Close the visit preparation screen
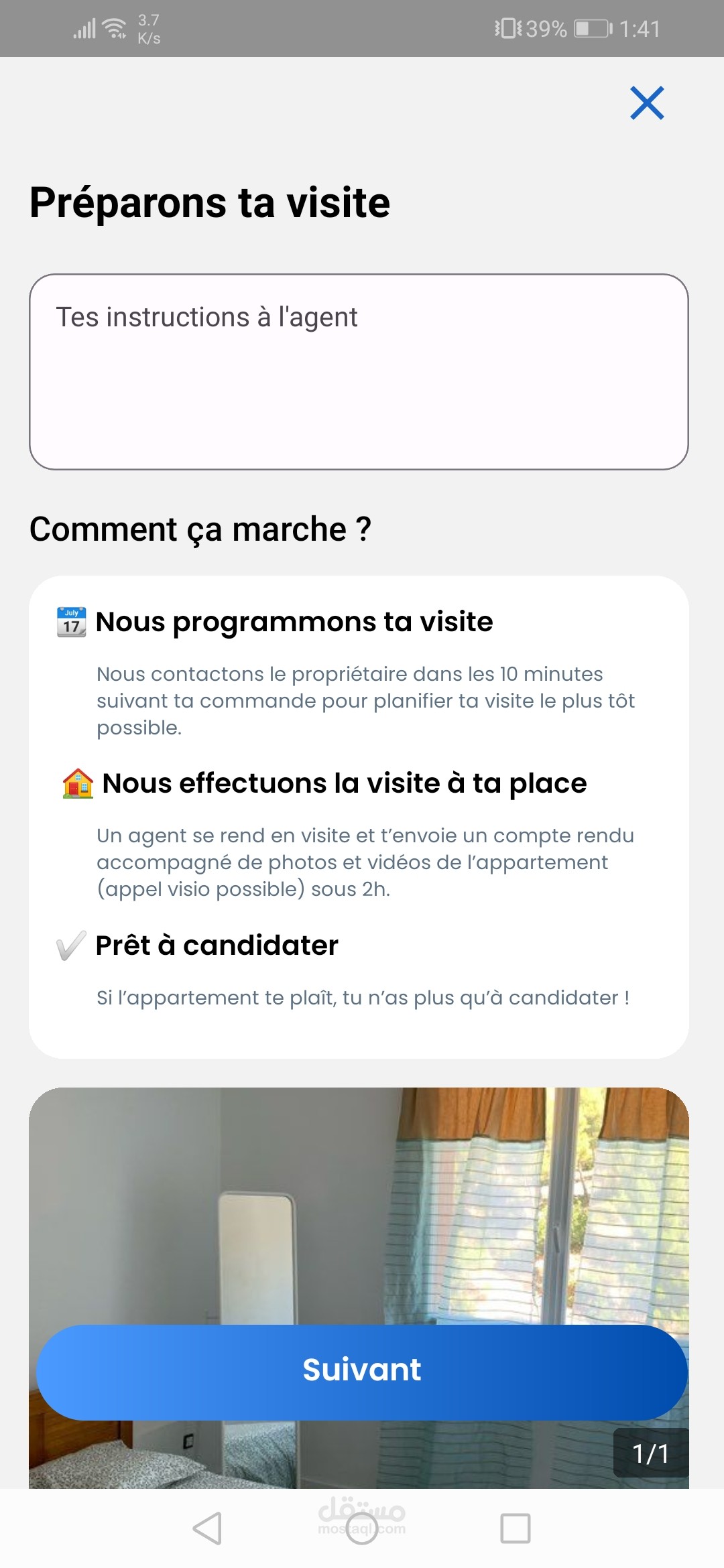The image size is (724, 1568). (647, 103)
